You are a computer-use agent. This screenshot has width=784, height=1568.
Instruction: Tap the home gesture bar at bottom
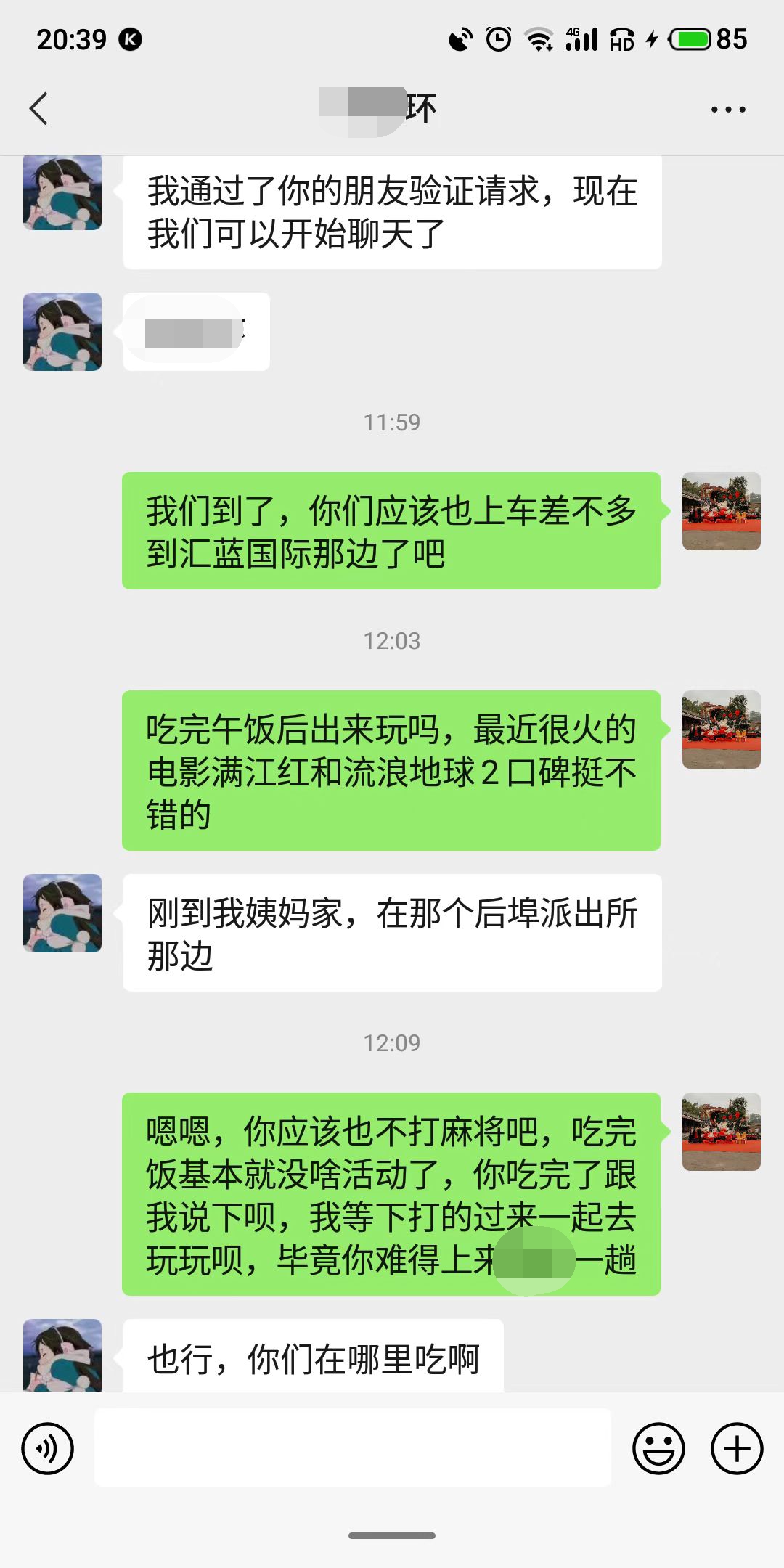click(392, 1535)
